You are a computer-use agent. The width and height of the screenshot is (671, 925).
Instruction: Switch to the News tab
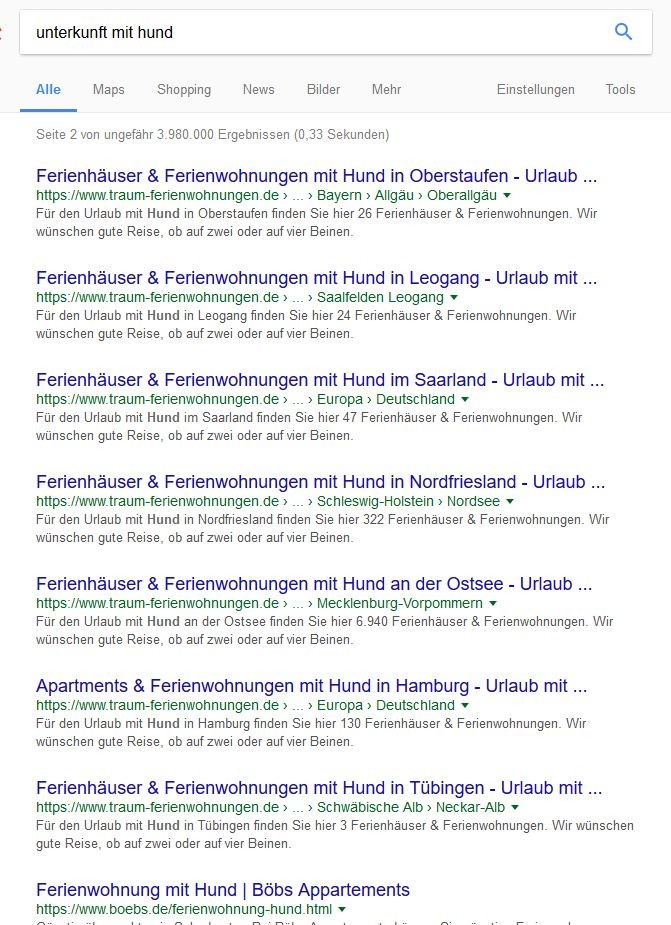point(258,90)
